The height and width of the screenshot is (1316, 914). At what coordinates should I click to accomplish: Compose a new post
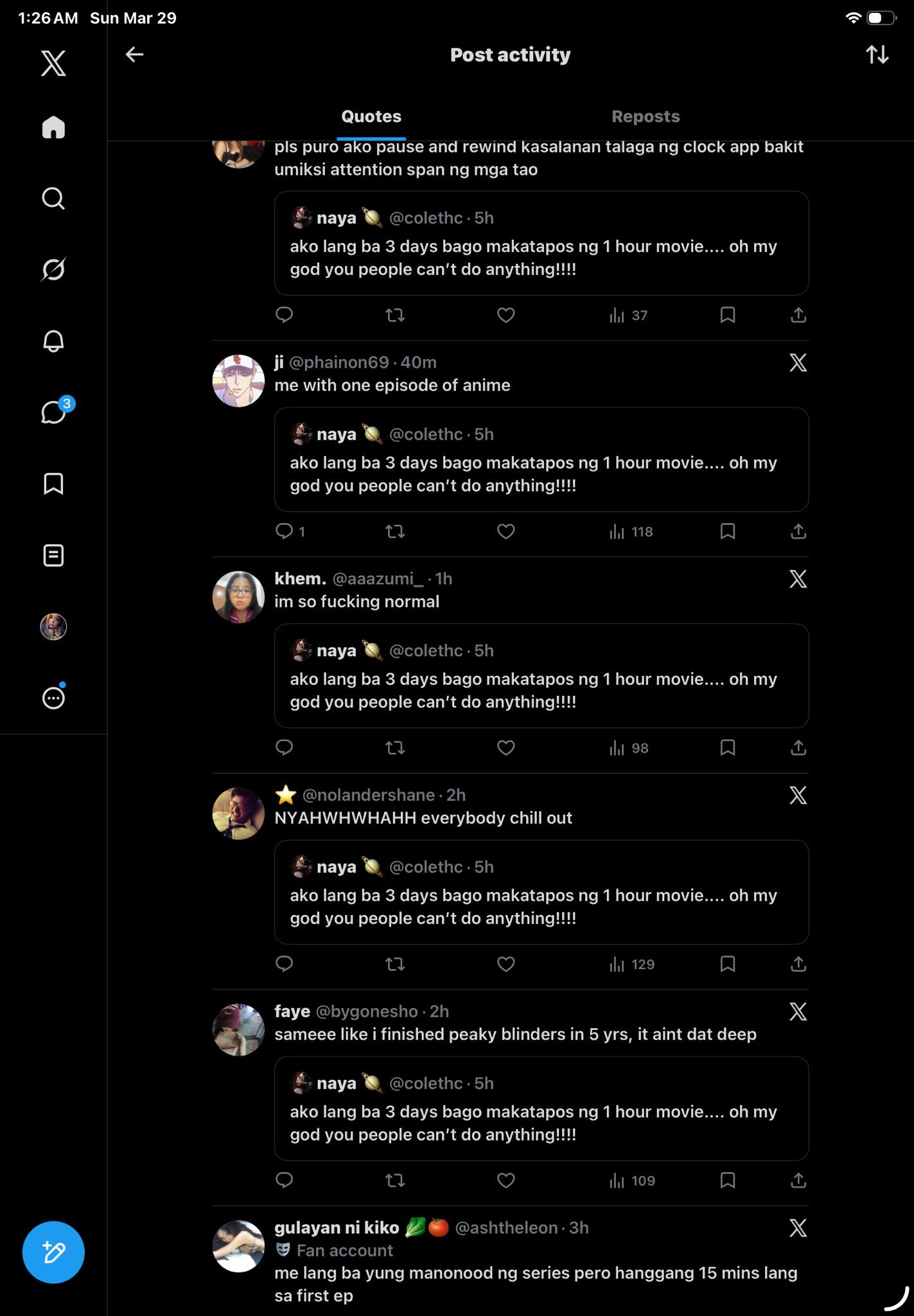(53, 1252)
